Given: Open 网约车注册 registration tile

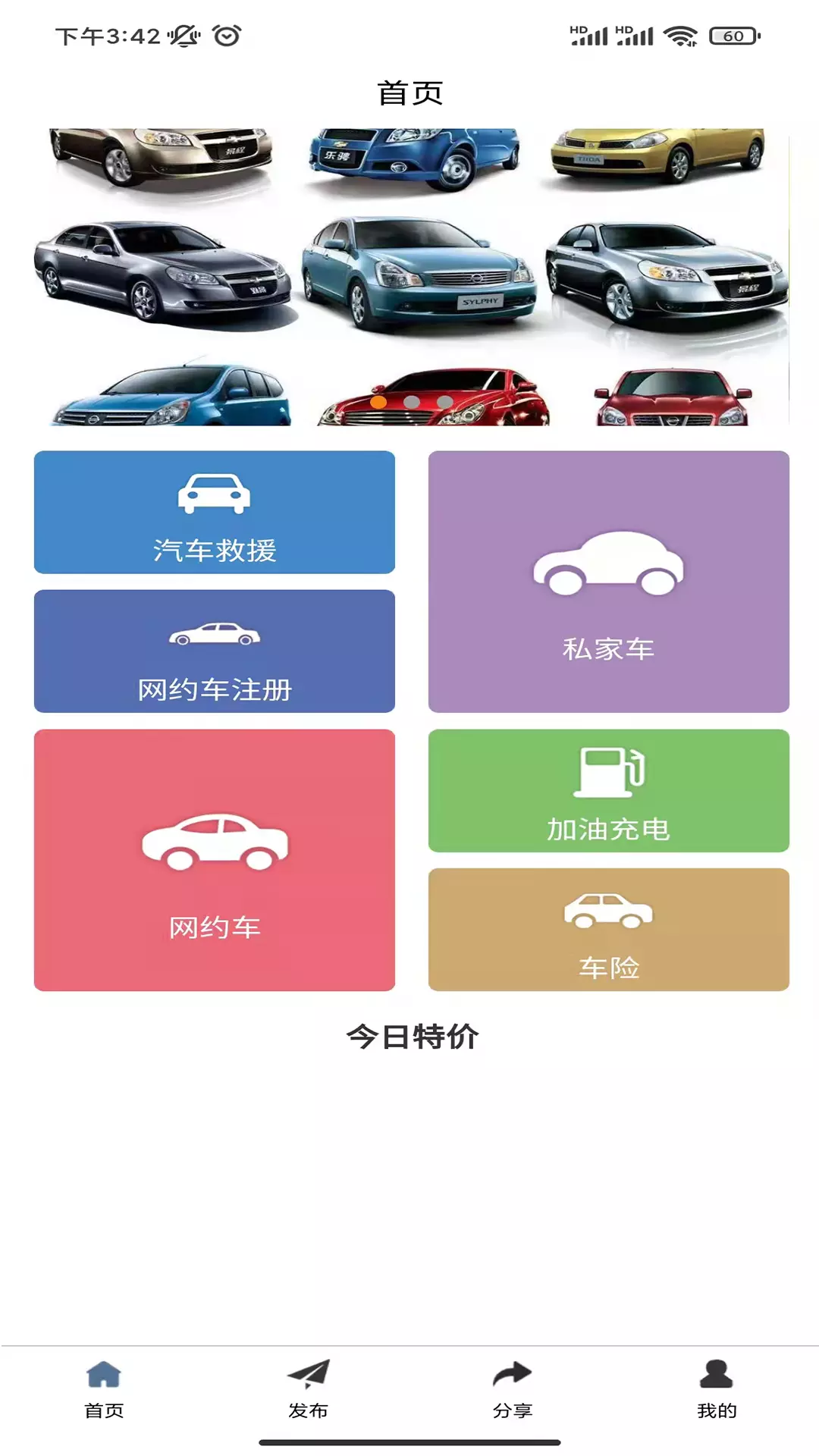Looking at the screenshot, I should pyautogui.click(x=215, y=651).
